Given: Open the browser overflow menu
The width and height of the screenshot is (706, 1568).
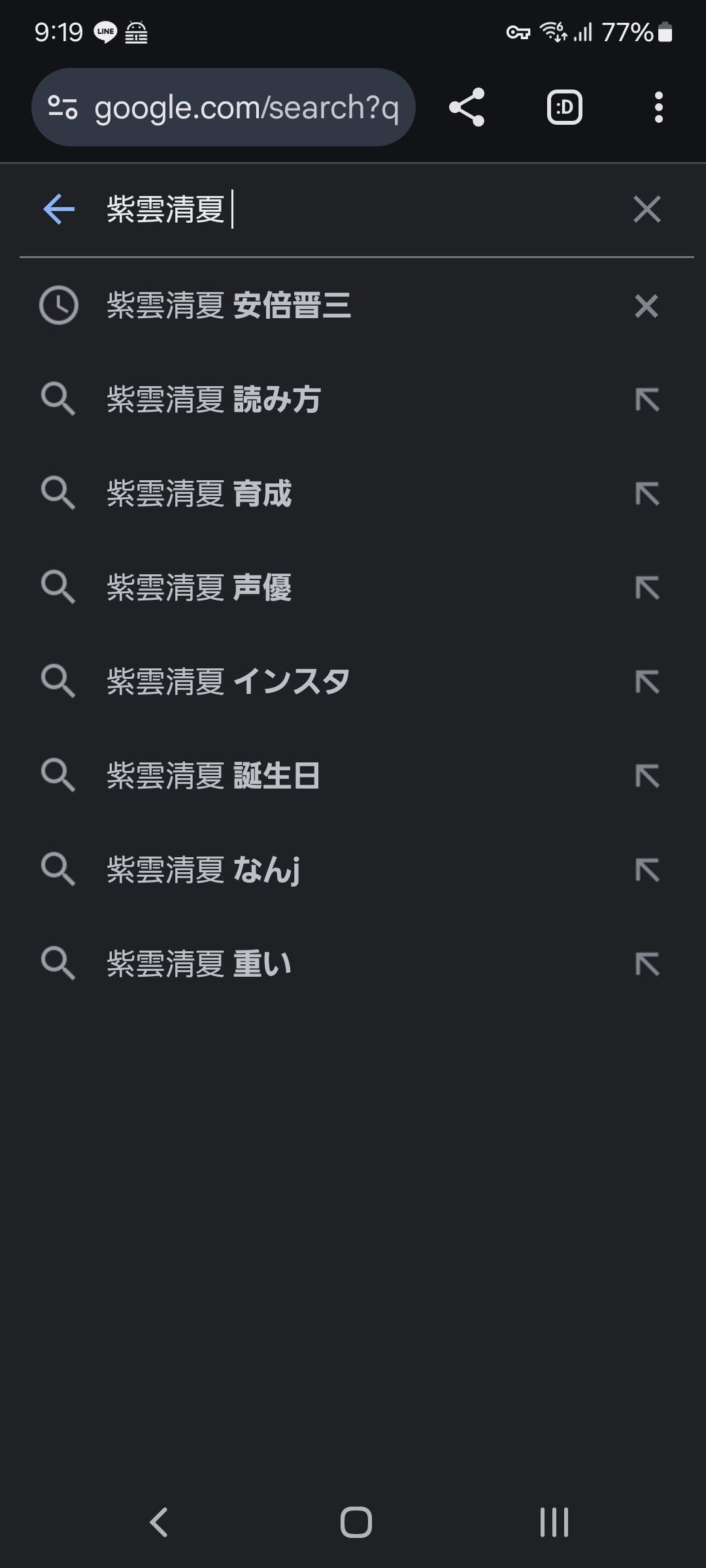Looking at the screenshot, I should tap(658, 107).
